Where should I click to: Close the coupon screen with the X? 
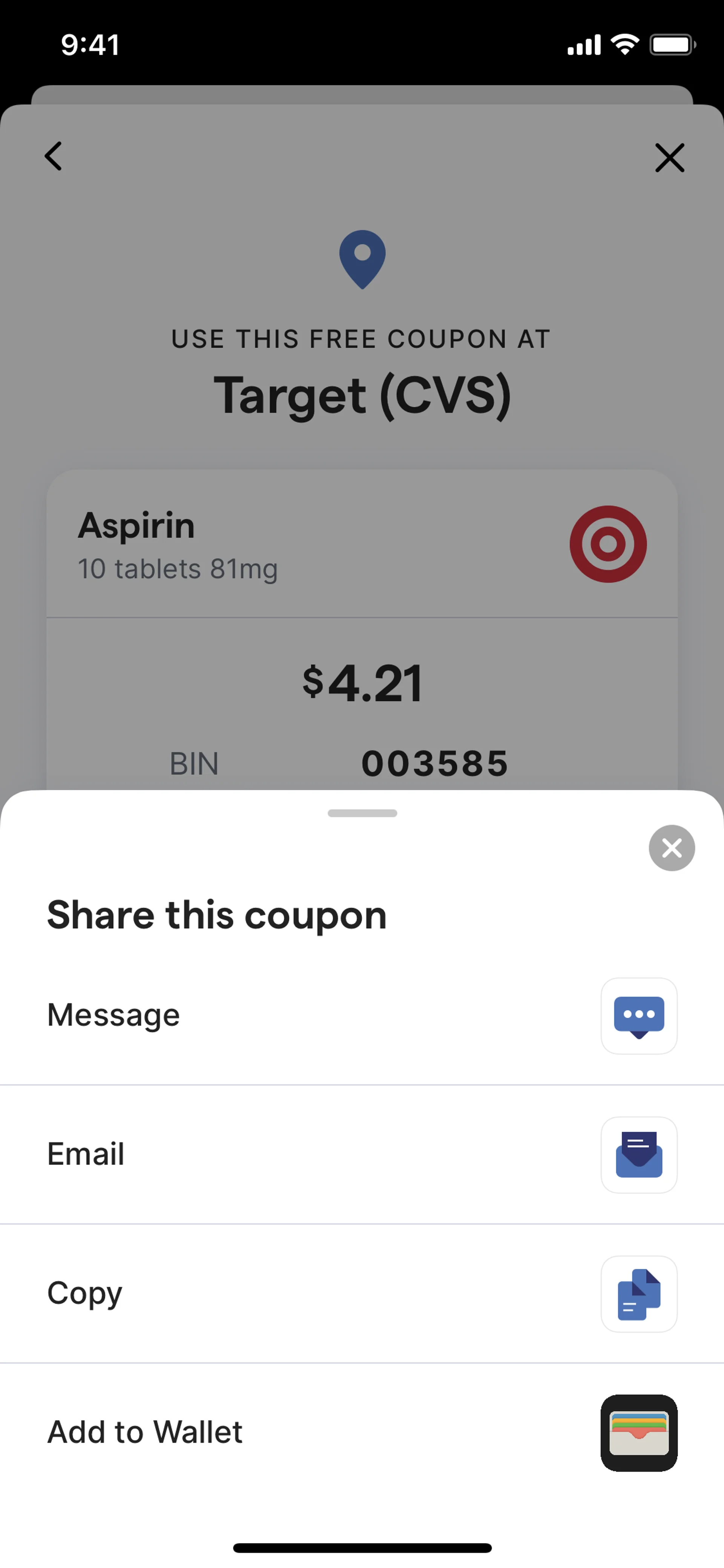pos(669,158)
